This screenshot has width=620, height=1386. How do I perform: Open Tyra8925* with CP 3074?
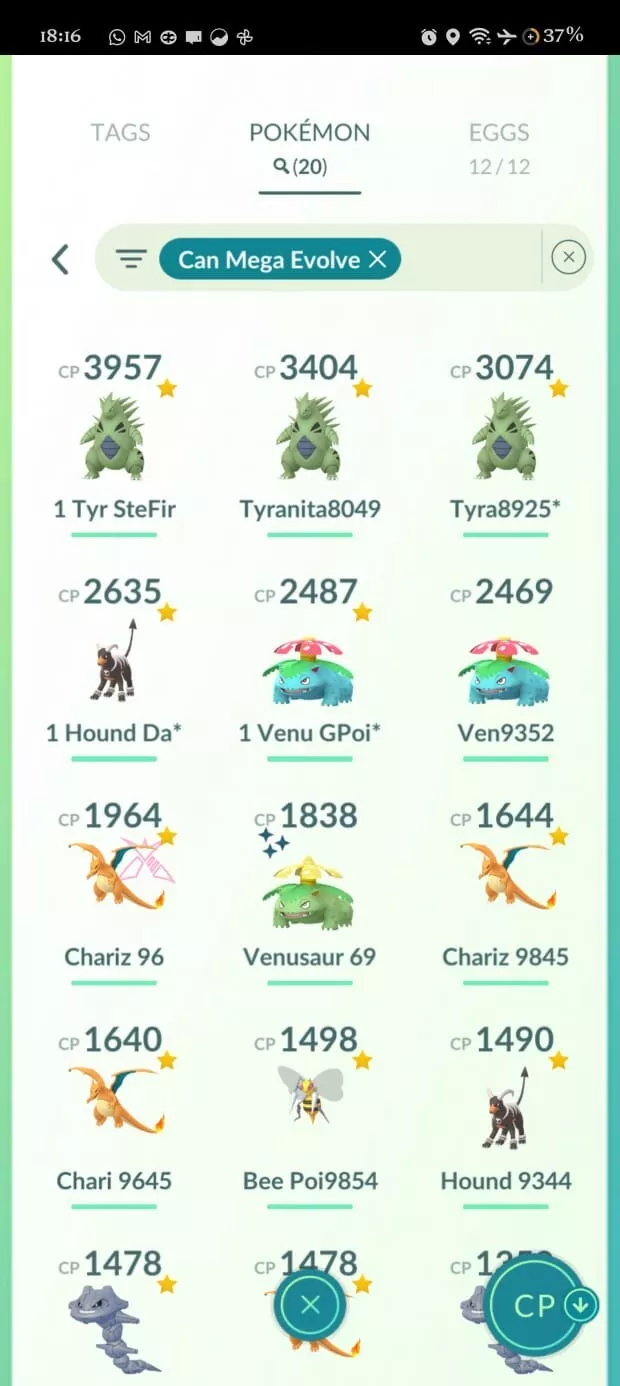pyautogui.click(x=505, y=437)
